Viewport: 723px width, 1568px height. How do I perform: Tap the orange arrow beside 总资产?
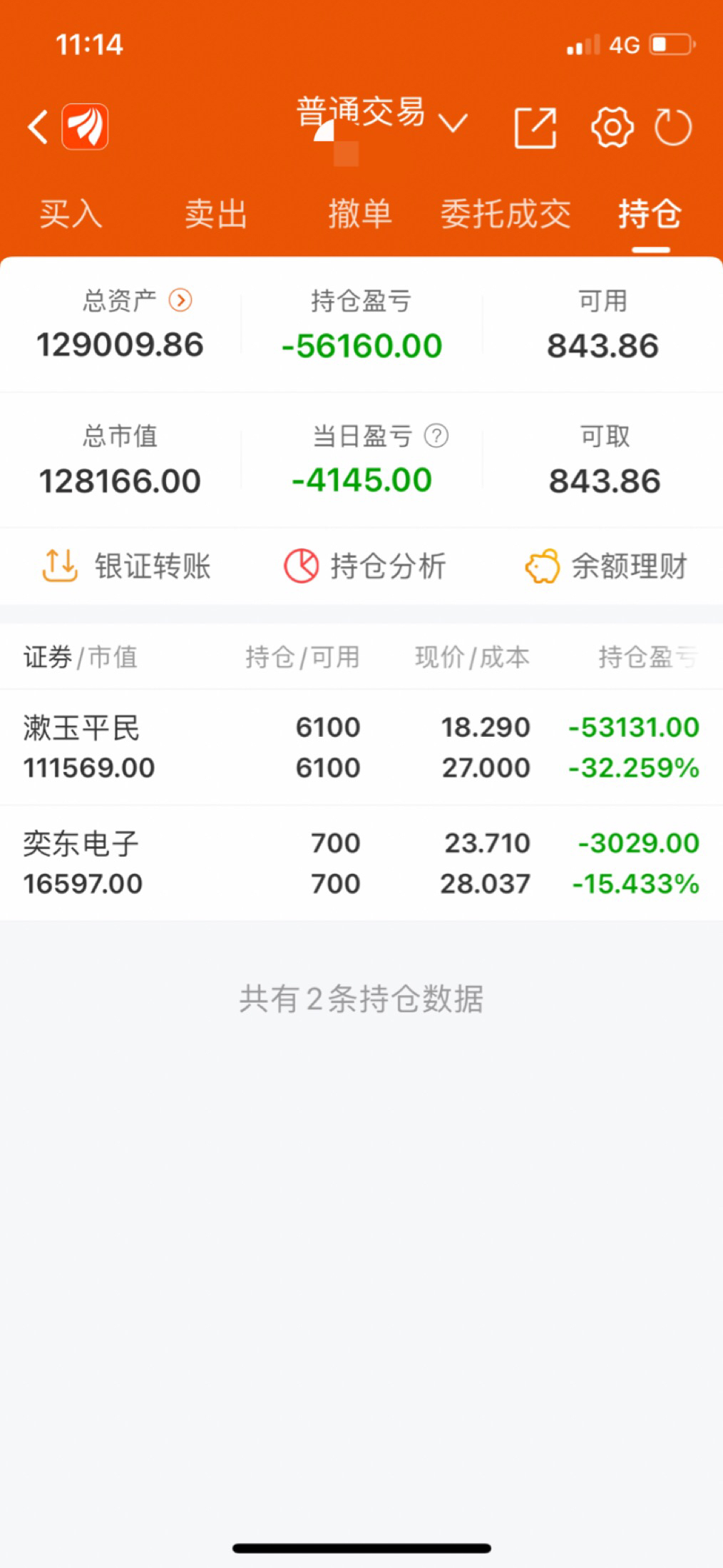180,301
